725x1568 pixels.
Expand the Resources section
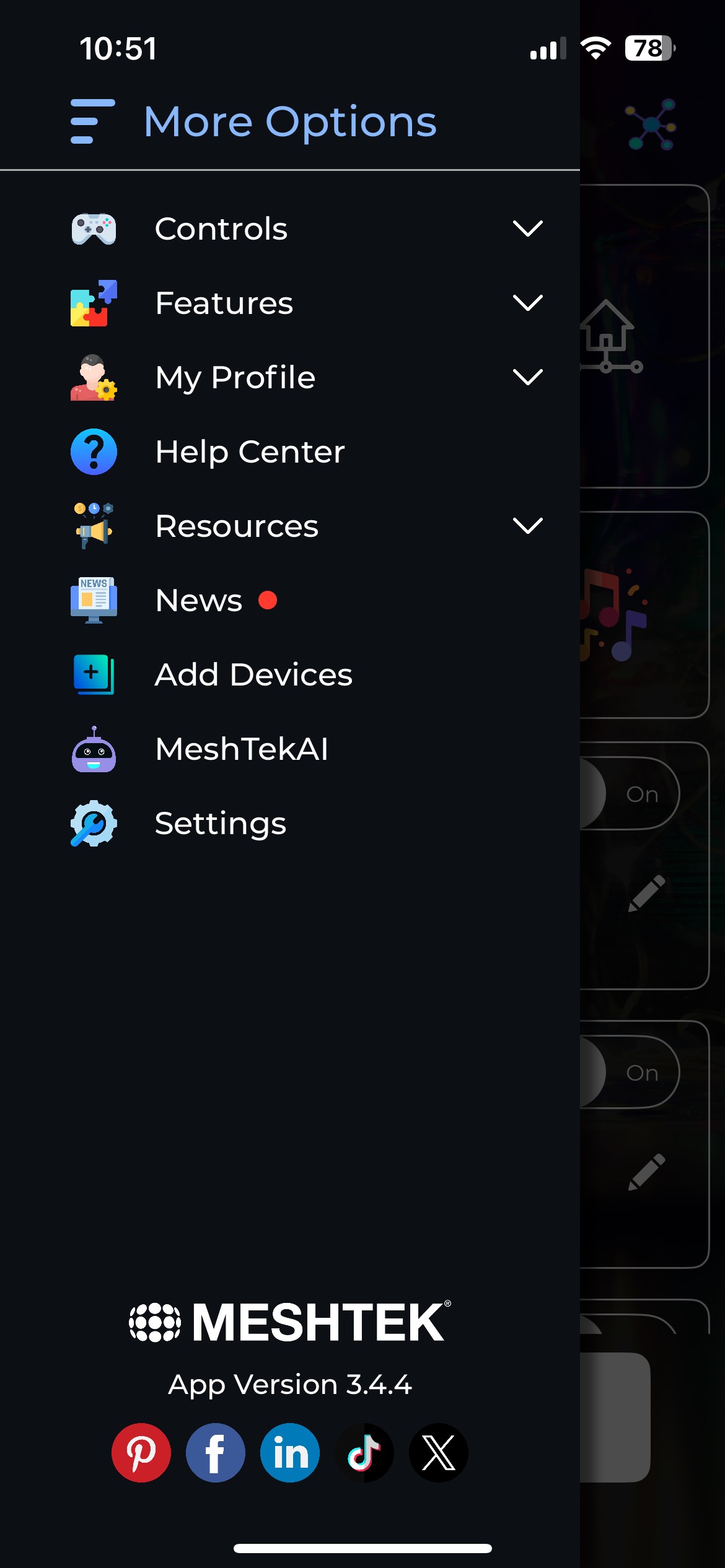tap(527, 526)
